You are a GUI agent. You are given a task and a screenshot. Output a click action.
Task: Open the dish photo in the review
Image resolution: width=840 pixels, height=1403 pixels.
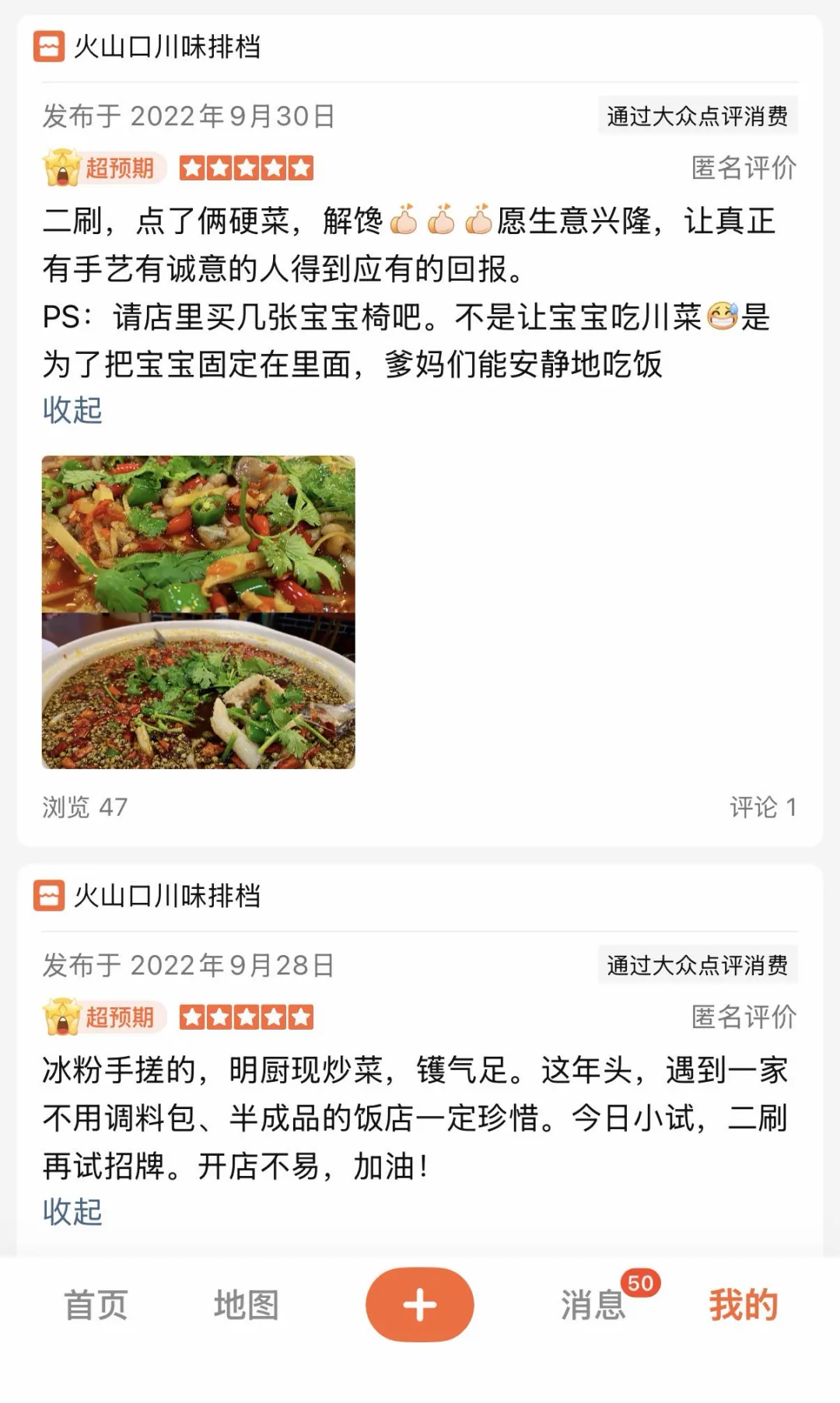pos(198,612)
